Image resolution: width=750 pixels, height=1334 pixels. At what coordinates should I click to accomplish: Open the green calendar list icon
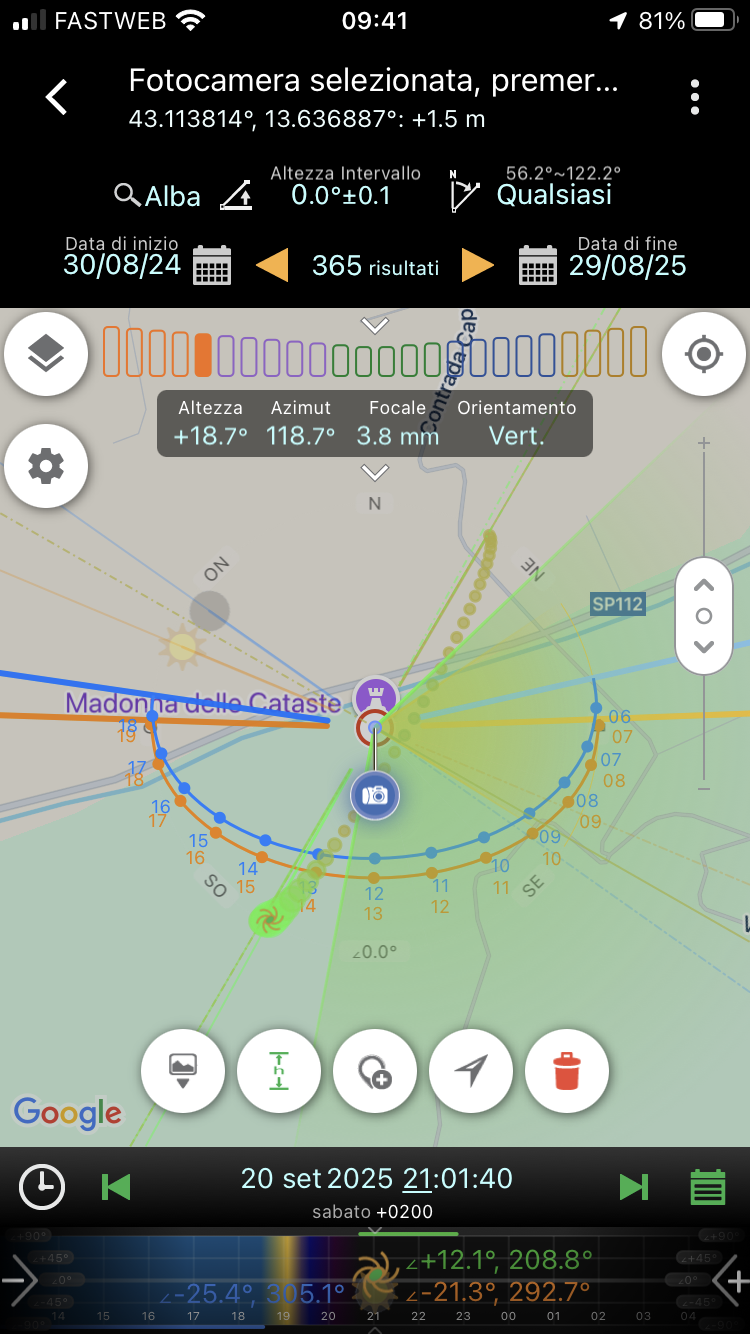(708, 1187)
